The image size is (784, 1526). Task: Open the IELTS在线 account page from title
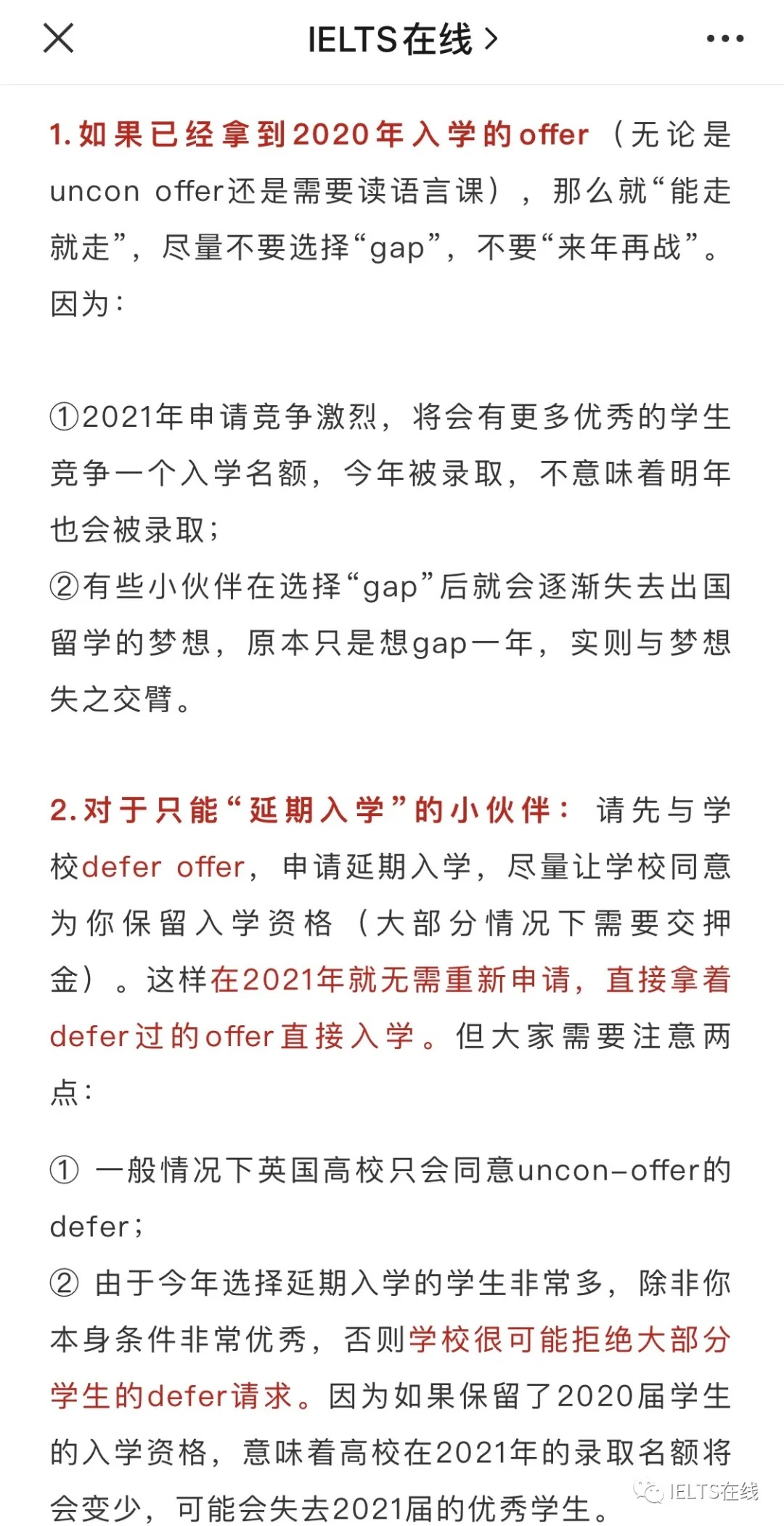(x=403, y=39)
